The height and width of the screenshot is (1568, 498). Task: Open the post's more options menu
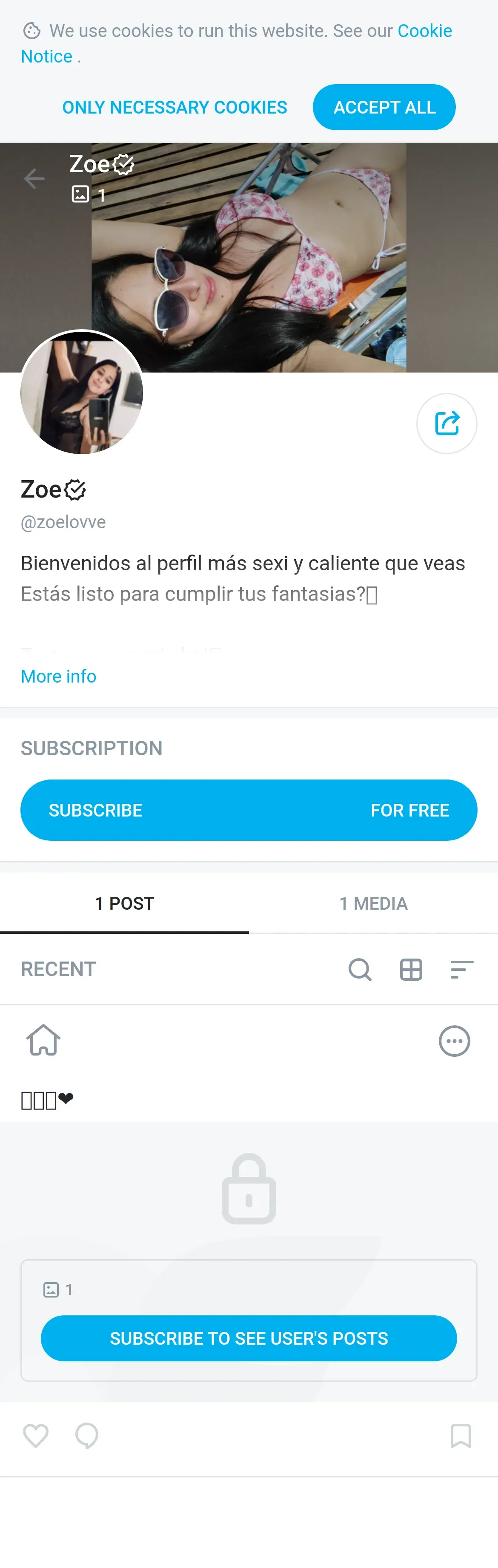click(x=454, y=1041)
